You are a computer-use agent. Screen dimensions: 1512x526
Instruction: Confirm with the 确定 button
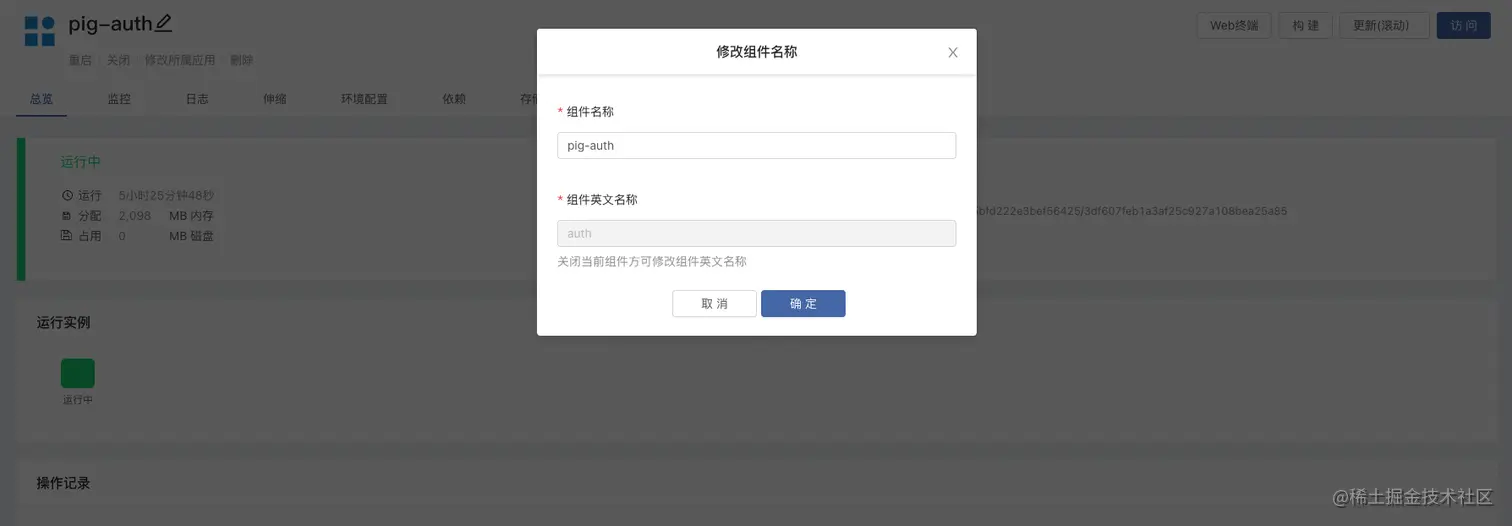[803, 304]
